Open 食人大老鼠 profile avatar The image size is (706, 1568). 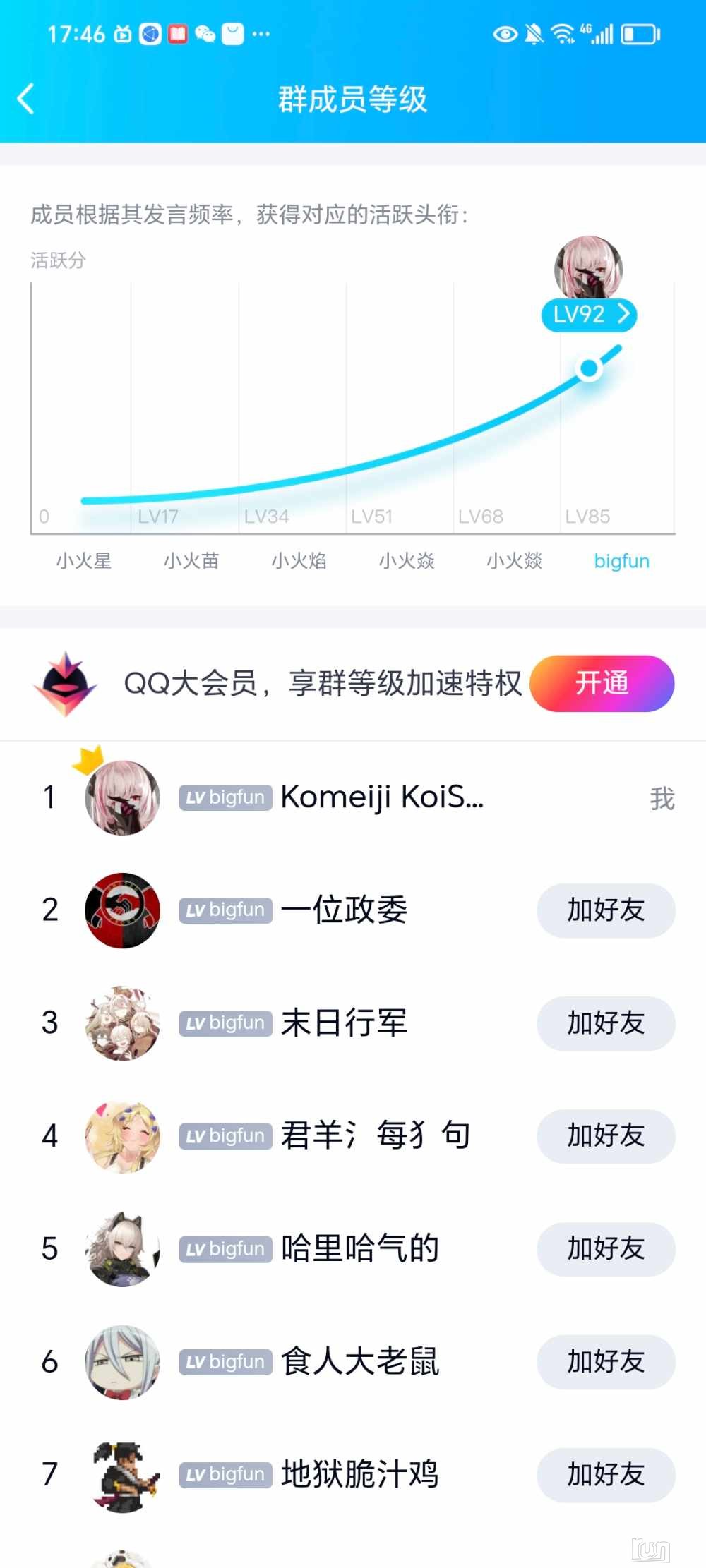[122, 1362]
